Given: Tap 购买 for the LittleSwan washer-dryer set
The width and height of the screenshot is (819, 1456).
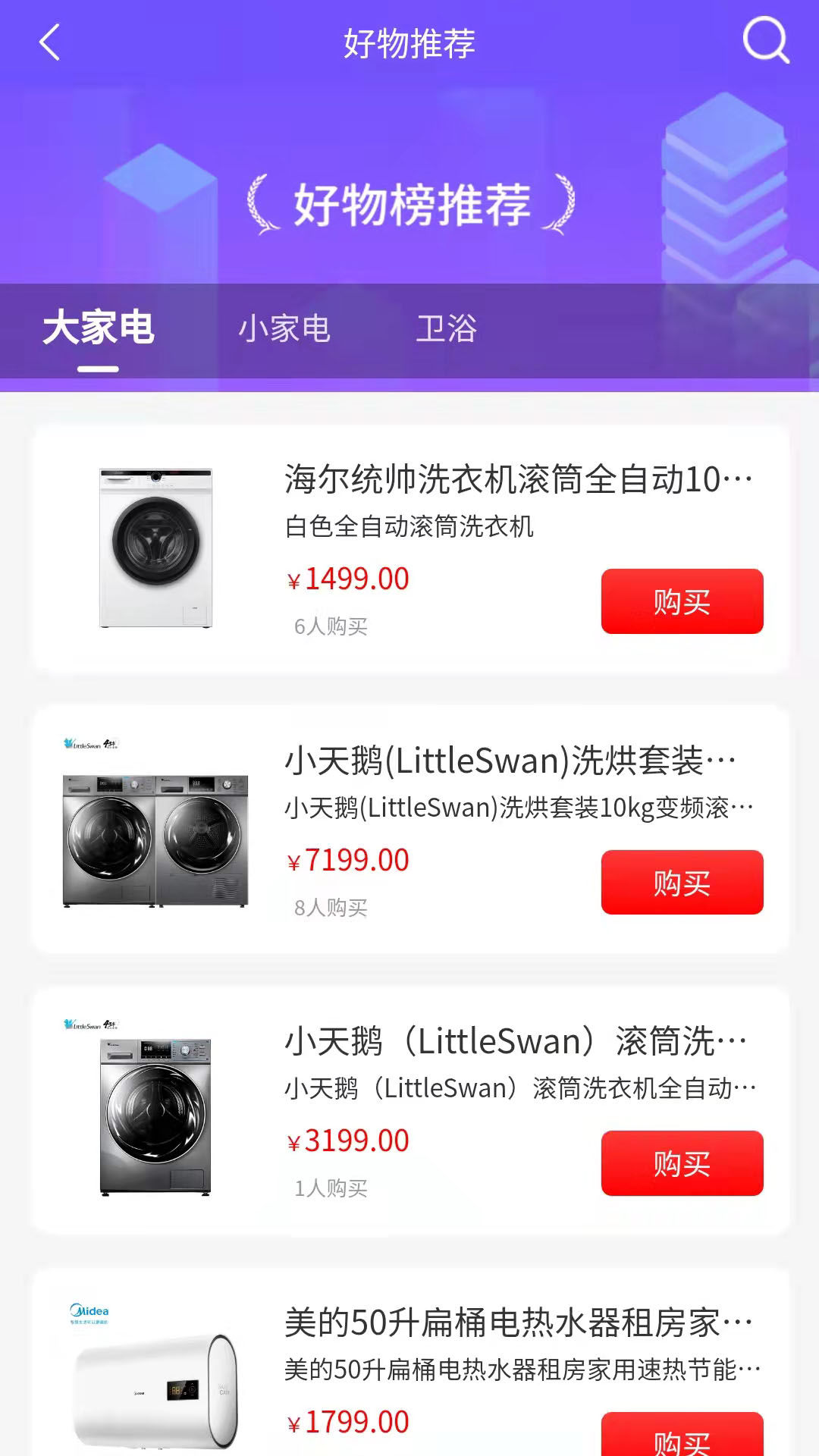Looking at the screenshot, I should tap(681, 882).
